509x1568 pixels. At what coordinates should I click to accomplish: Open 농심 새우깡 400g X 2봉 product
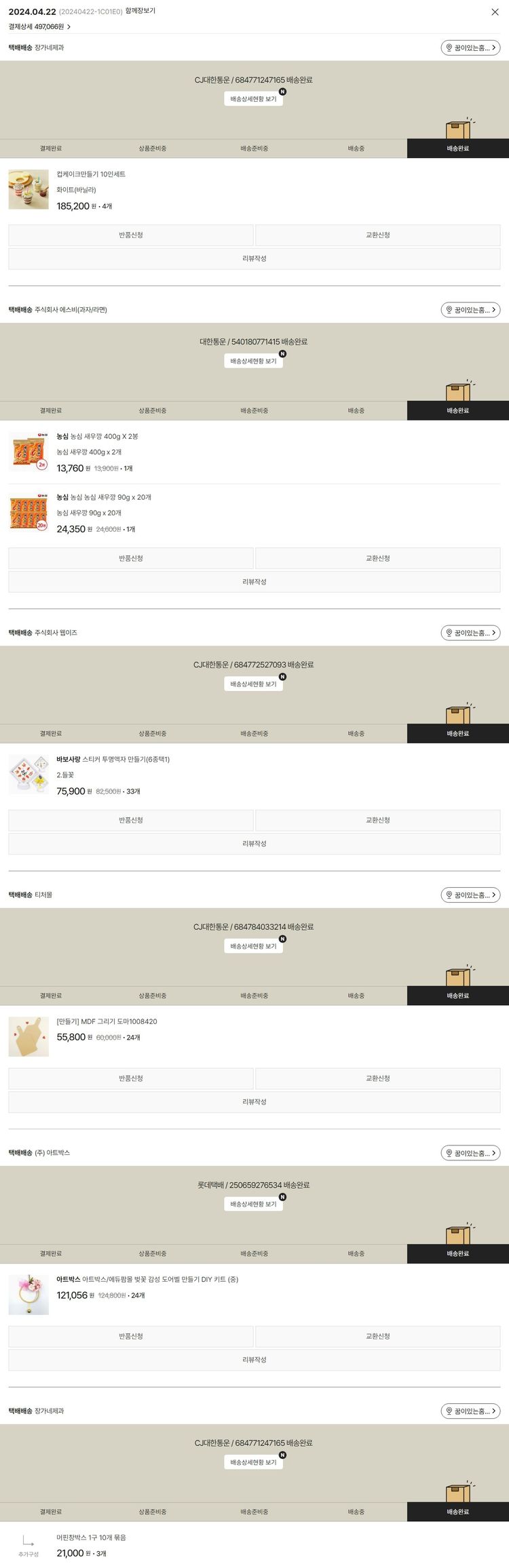(x=97, y=436)
